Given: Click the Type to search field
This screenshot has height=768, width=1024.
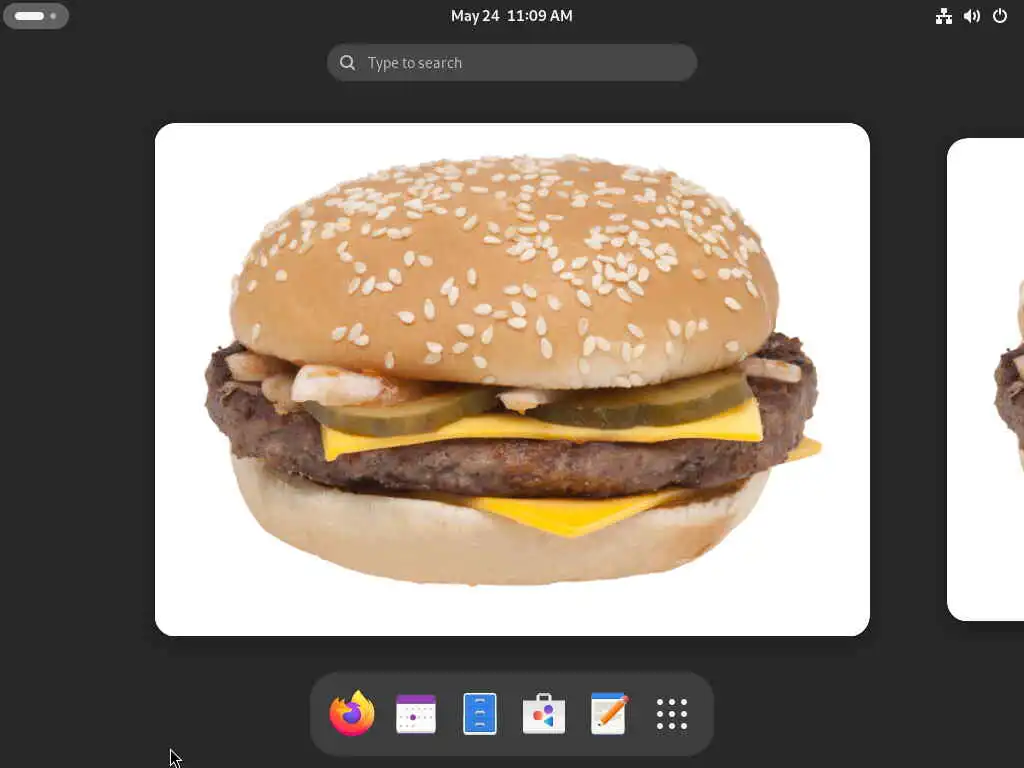Looking at the screenshot, I should point(512,63).
